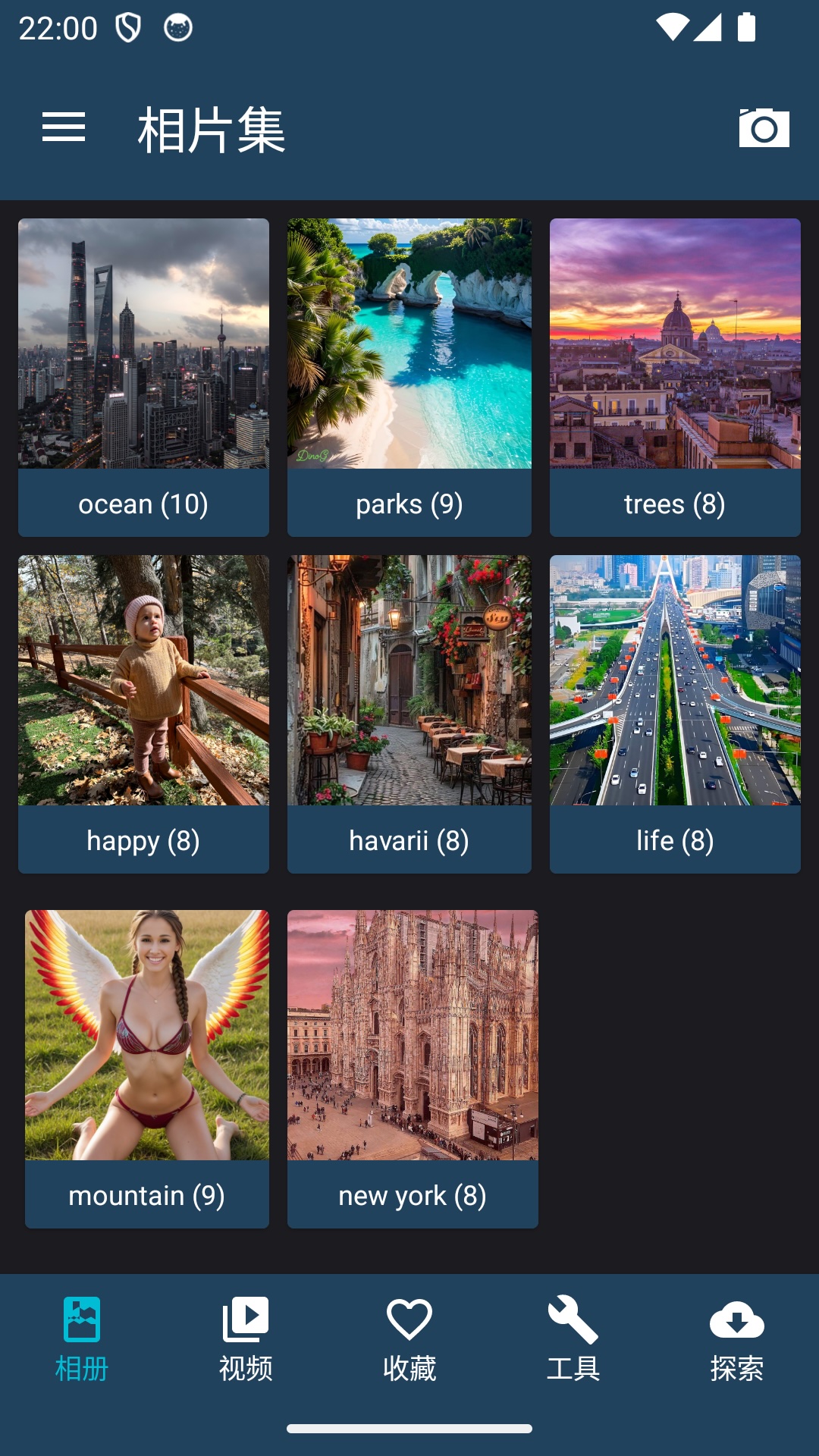Switch to the 探索 explore tab

[737, 1339]
